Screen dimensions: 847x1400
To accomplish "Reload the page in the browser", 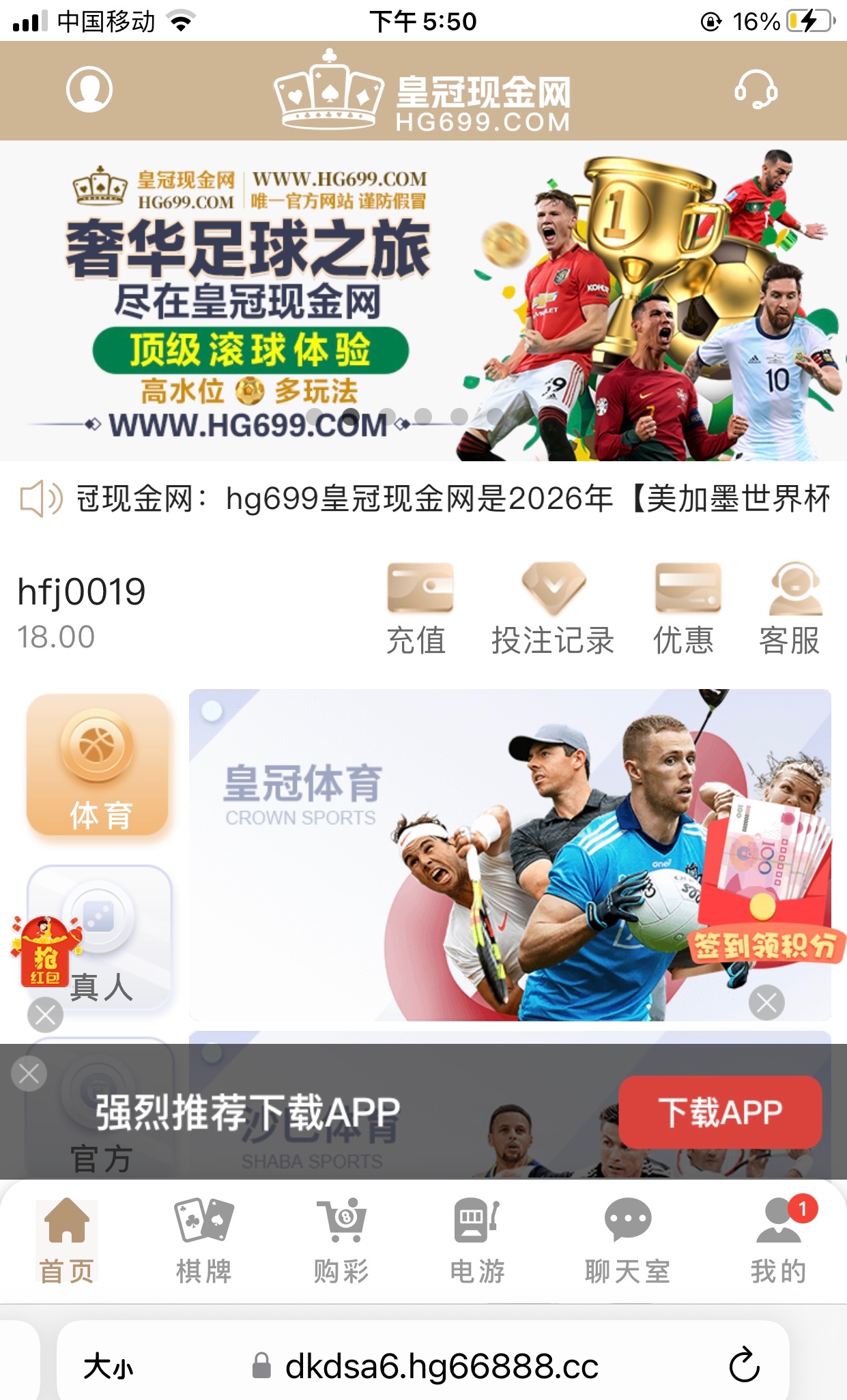I will tap(744, 1365).
